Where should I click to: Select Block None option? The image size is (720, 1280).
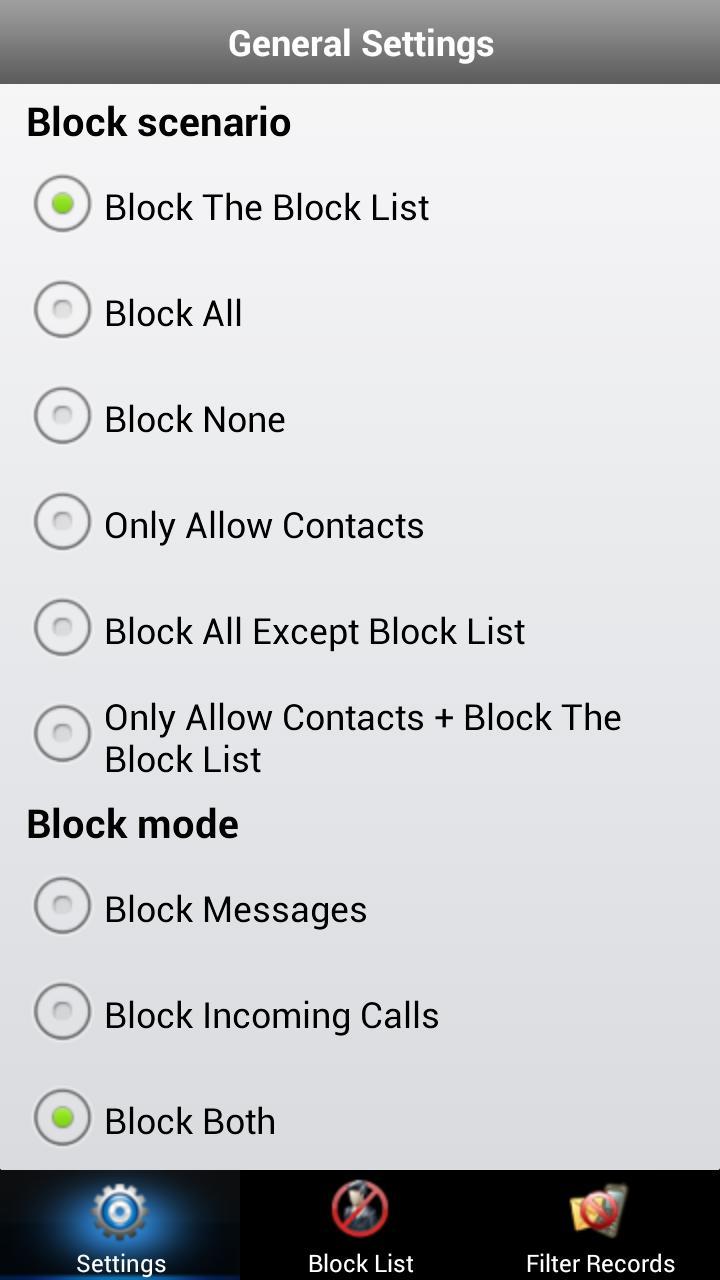pos(62,418)
